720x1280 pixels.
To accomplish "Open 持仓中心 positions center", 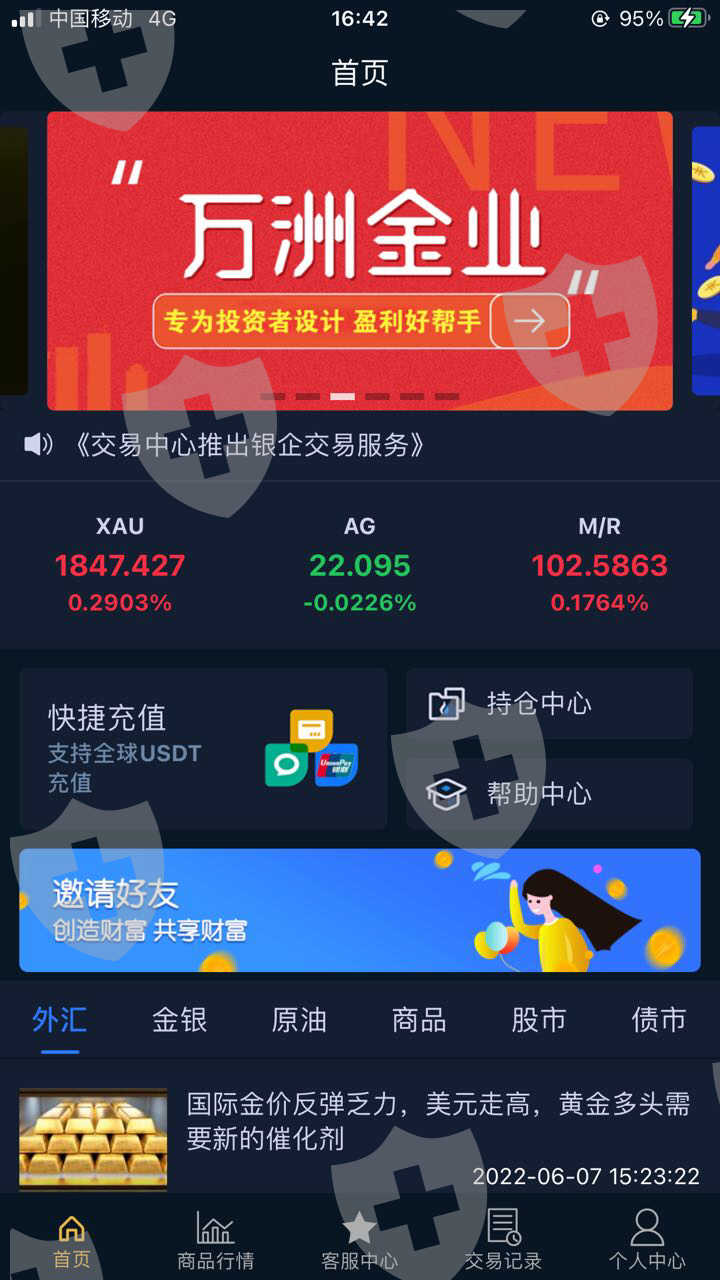I will 549,704.
